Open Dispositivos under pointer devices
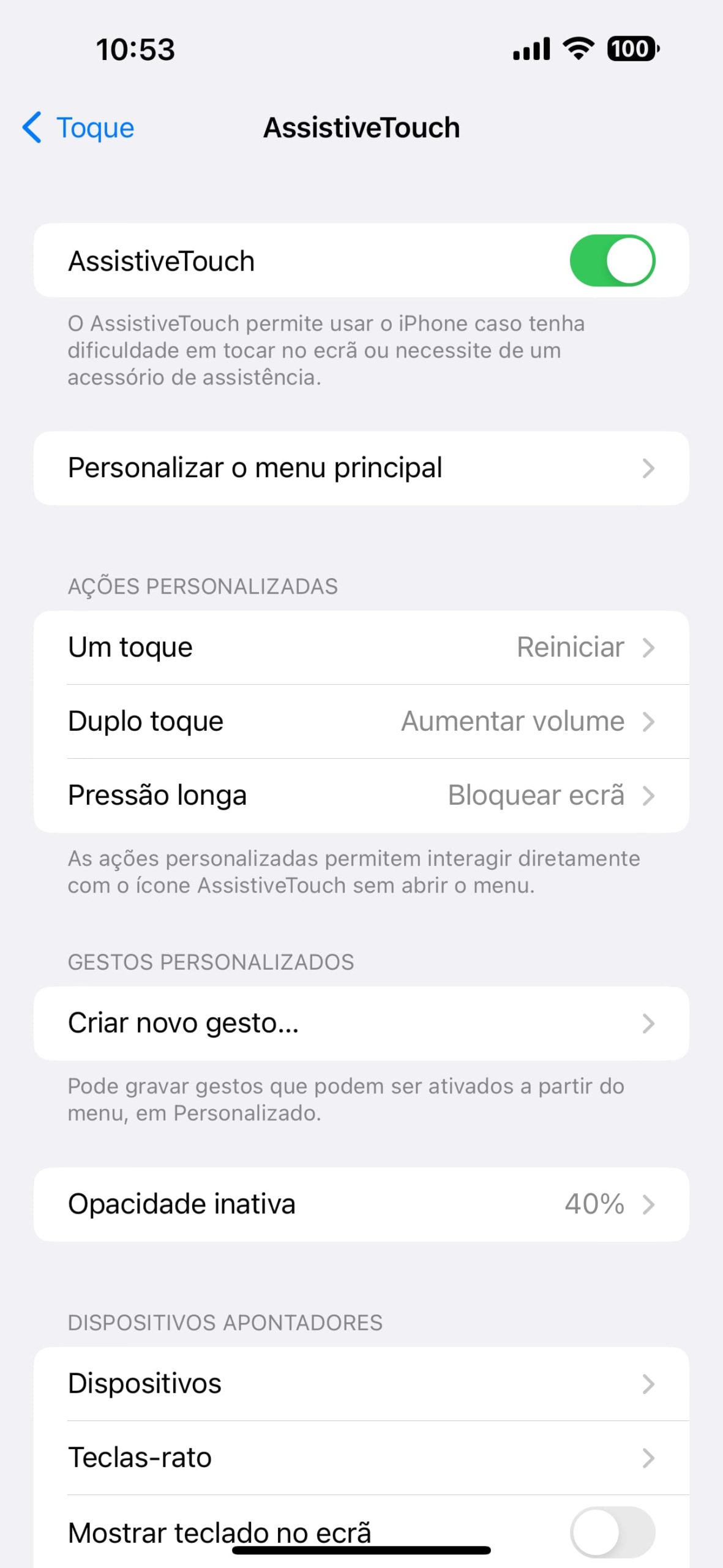This screenshot has height=1568, width=723. [361, 1384]
